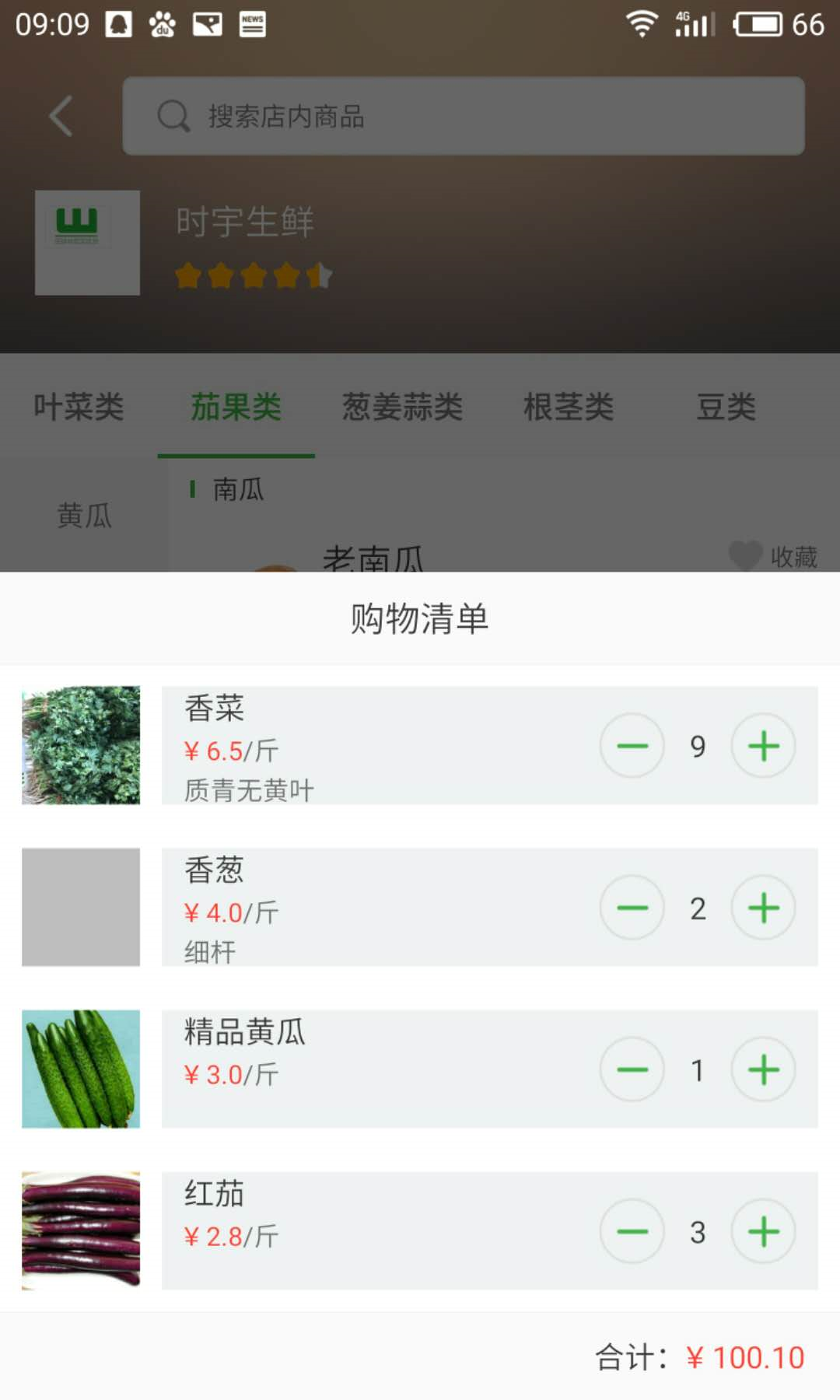Increase 香菜 quantity by one
840x1400 pixels.
[764, 746]
